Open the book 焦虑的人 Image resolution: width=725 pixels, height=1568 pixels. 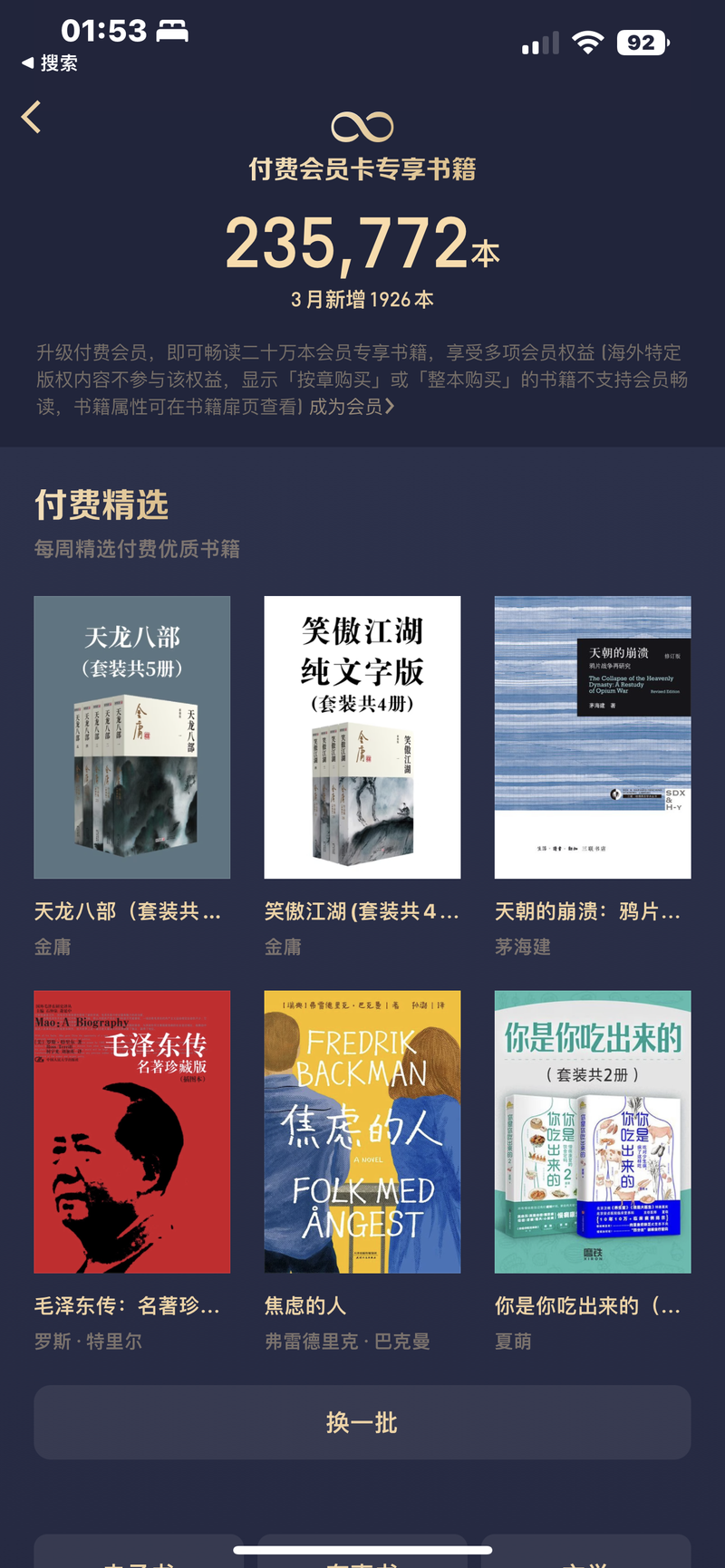pyautogui.click(x=362, y=1132)
